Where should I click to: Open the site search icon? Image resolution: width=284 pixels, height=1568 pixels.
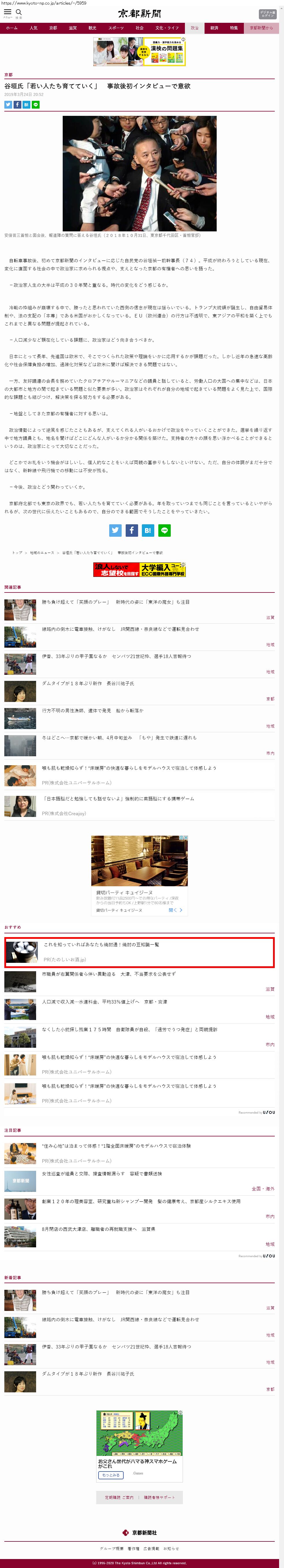pos(19,12)
